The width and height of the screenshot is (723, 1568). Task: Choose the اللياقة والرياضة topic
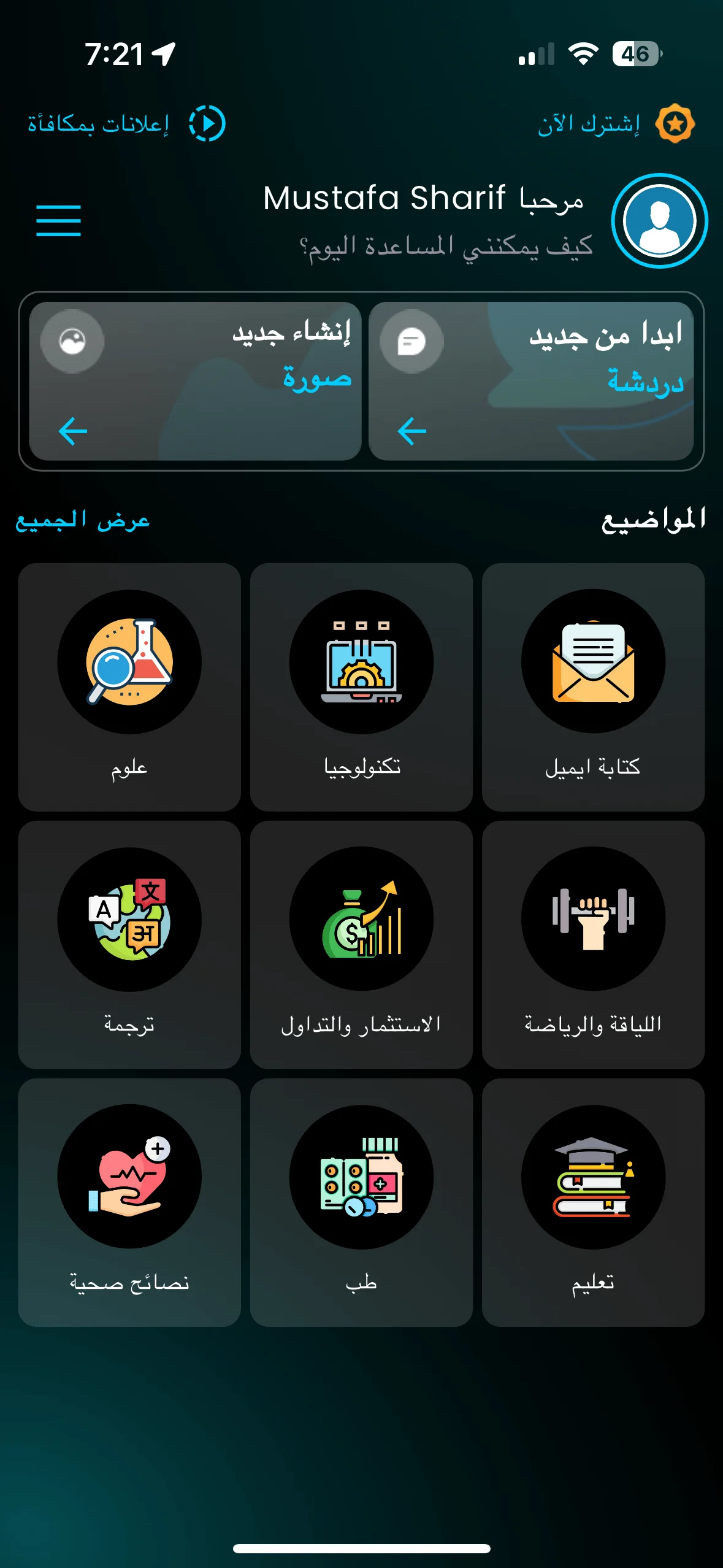pyautogui.click(x=593, y=945)
